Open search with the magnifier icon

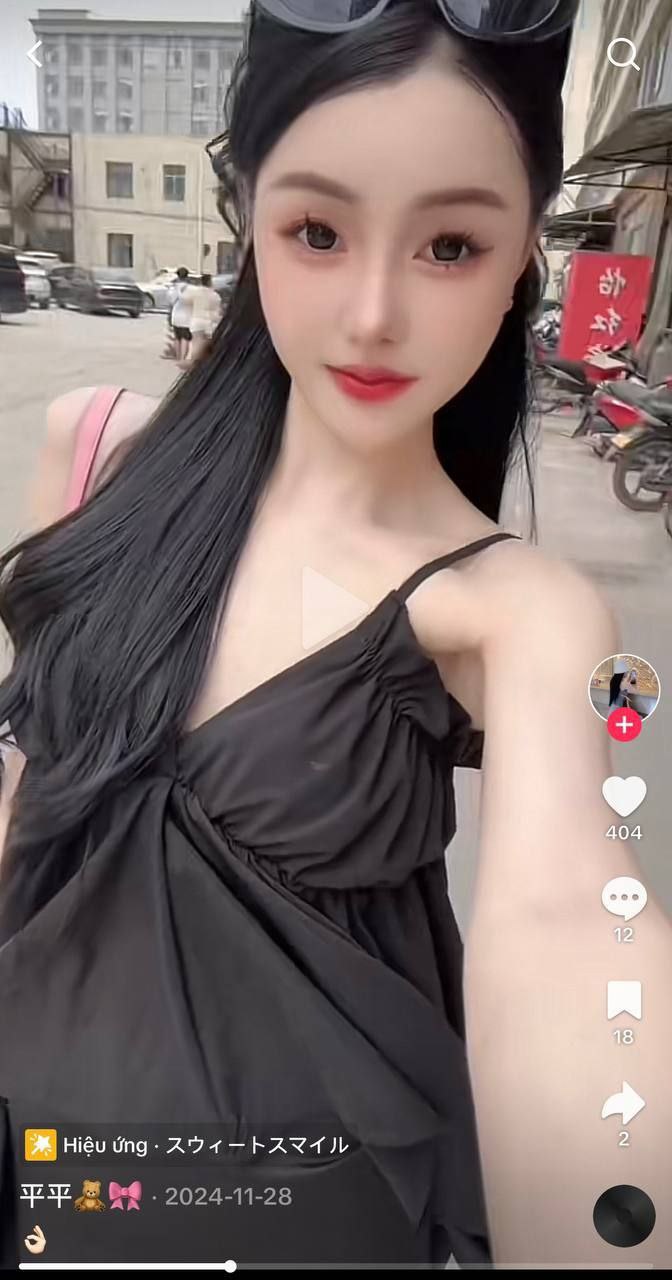[x=623, y=54]
